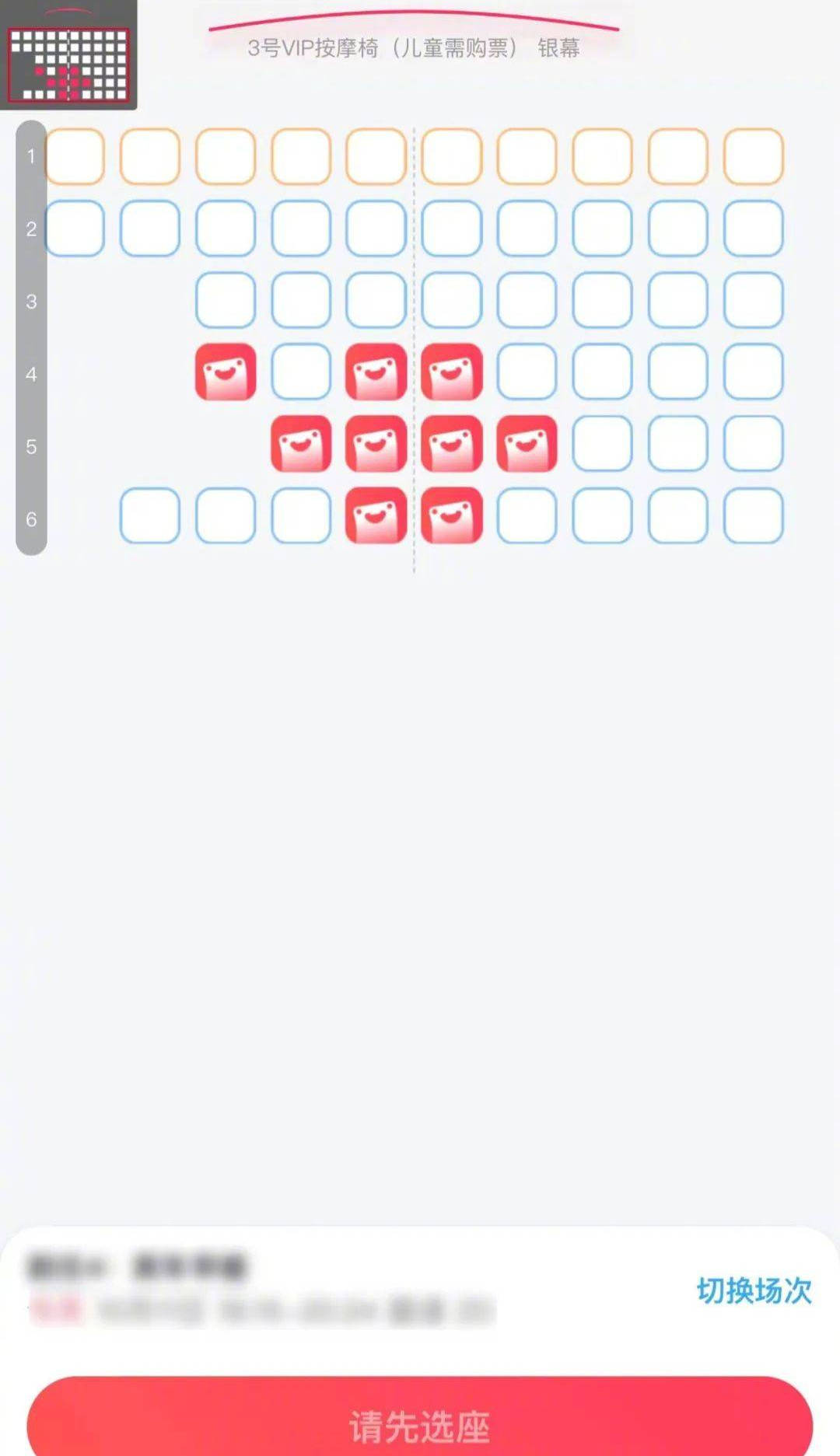Choose the leftmost available seat in row 3
The image size is (840, 1456).
point(226,300)
